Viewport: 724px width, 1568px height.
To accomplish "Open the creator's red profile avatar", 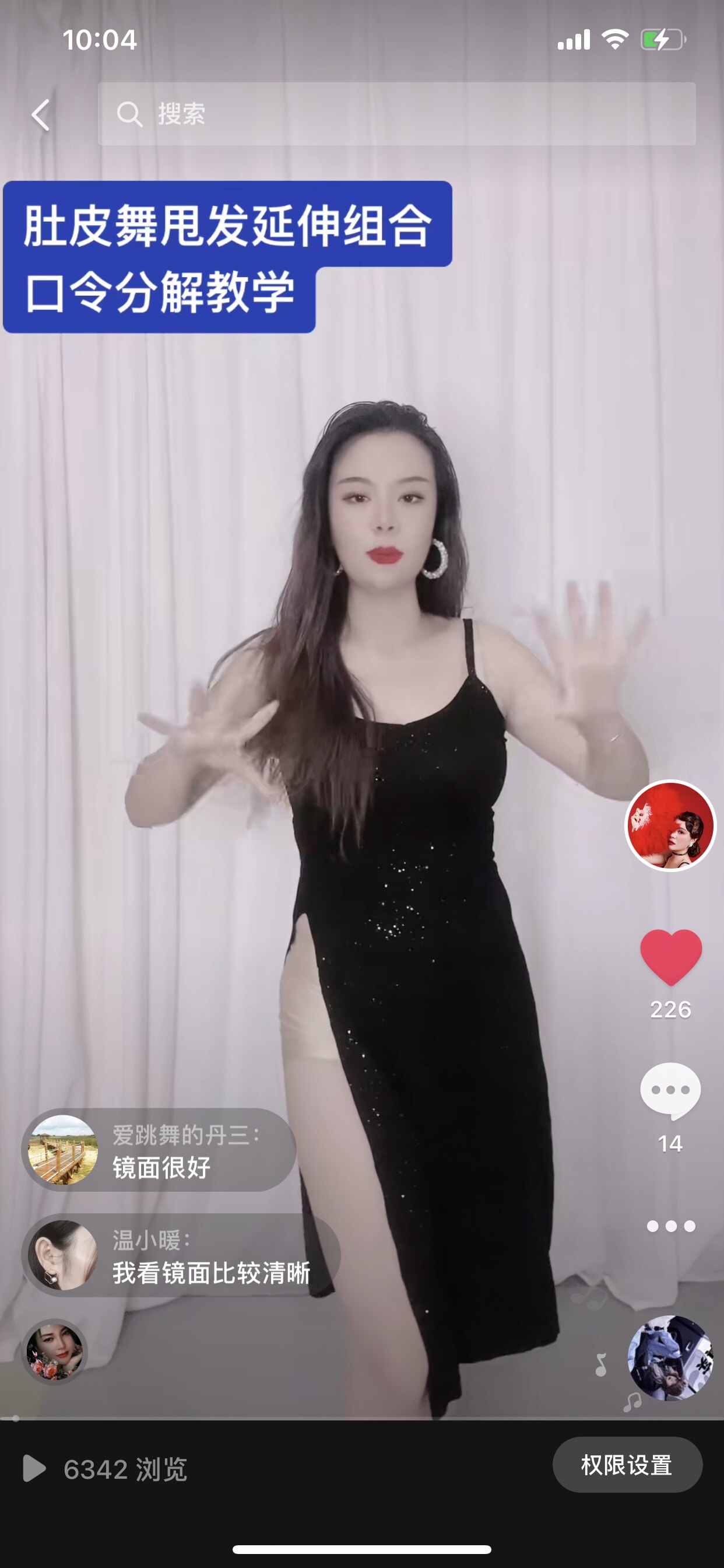I will (x=670, y=825).
